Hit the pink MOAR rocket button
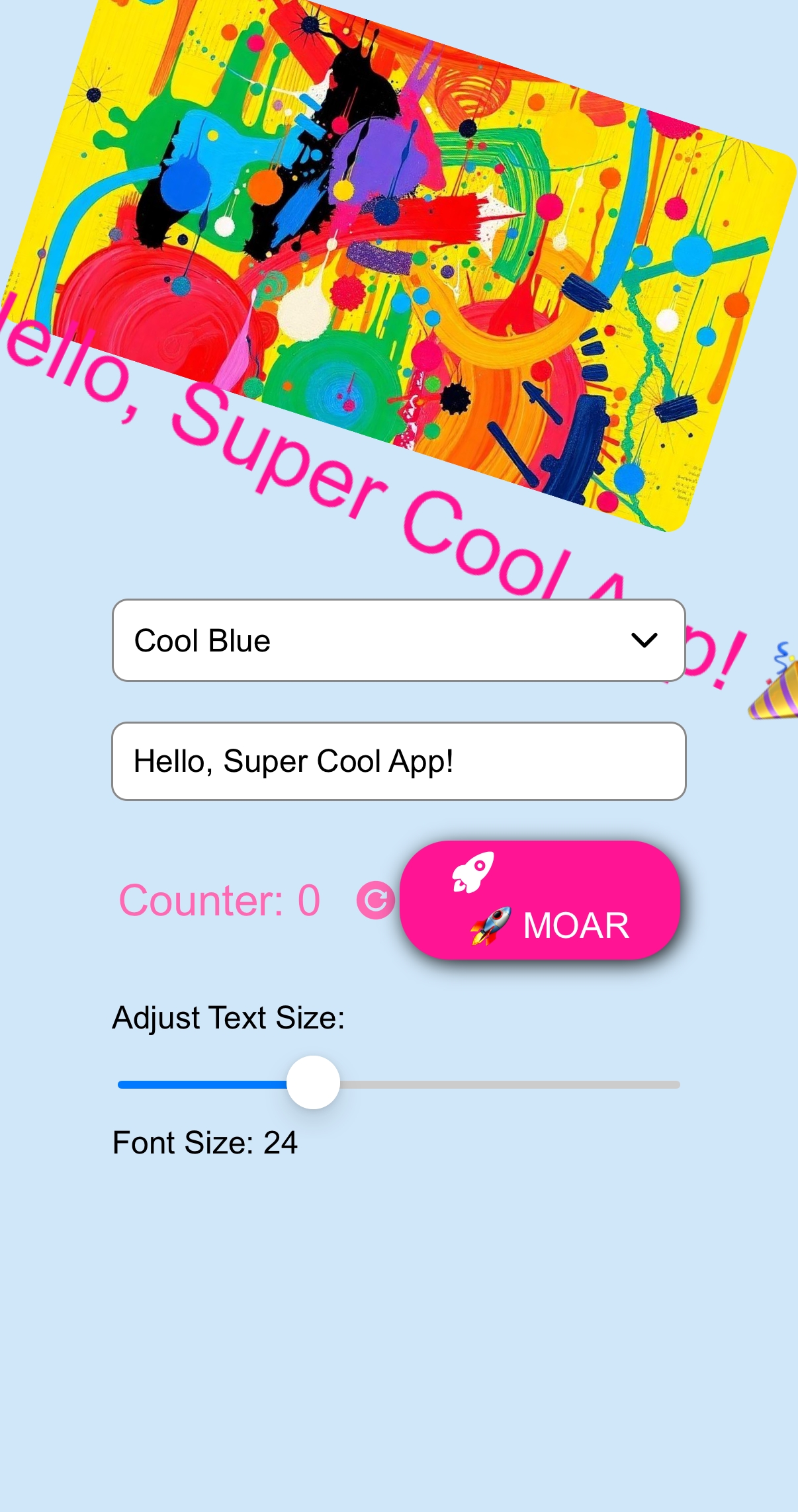The width and height of the screenshot is (798, 1512). coord(540,900)
